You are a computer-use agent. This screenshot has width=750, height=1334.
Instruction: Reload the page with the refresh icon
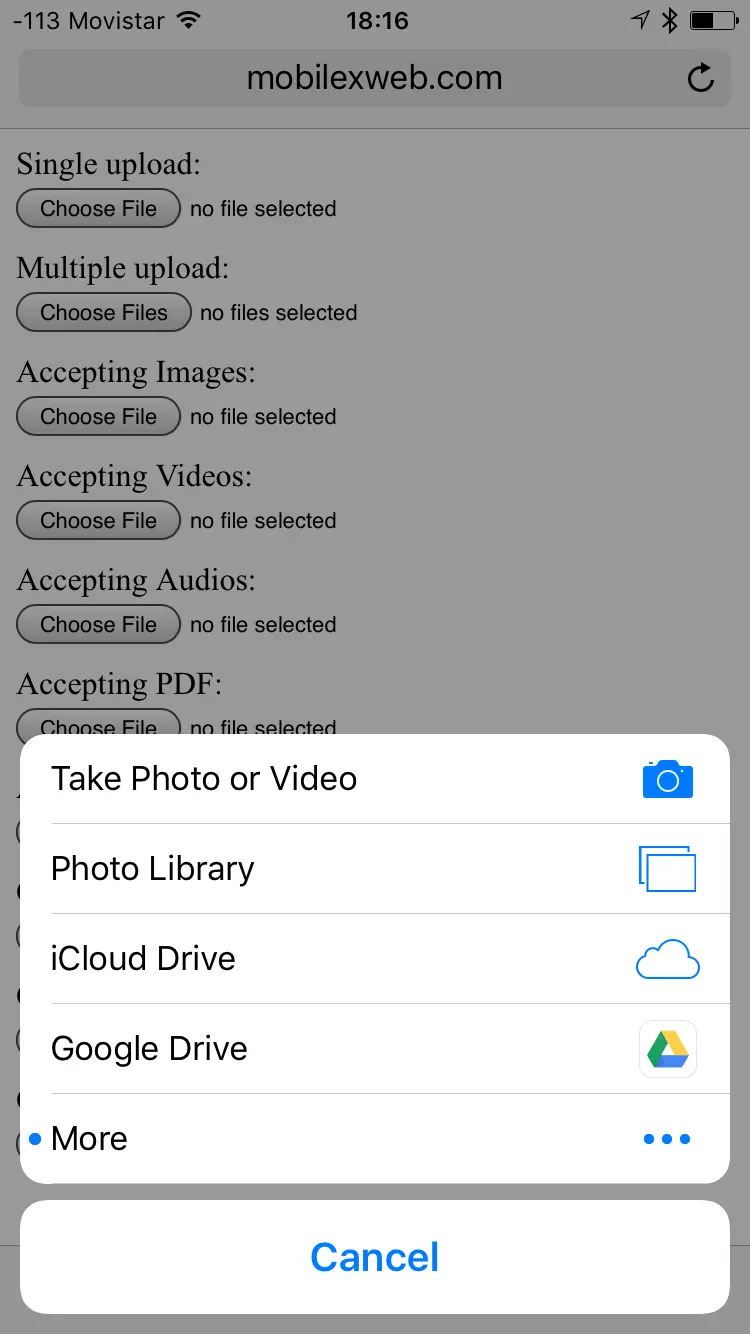pyautogui.click(x=701, y=77)
